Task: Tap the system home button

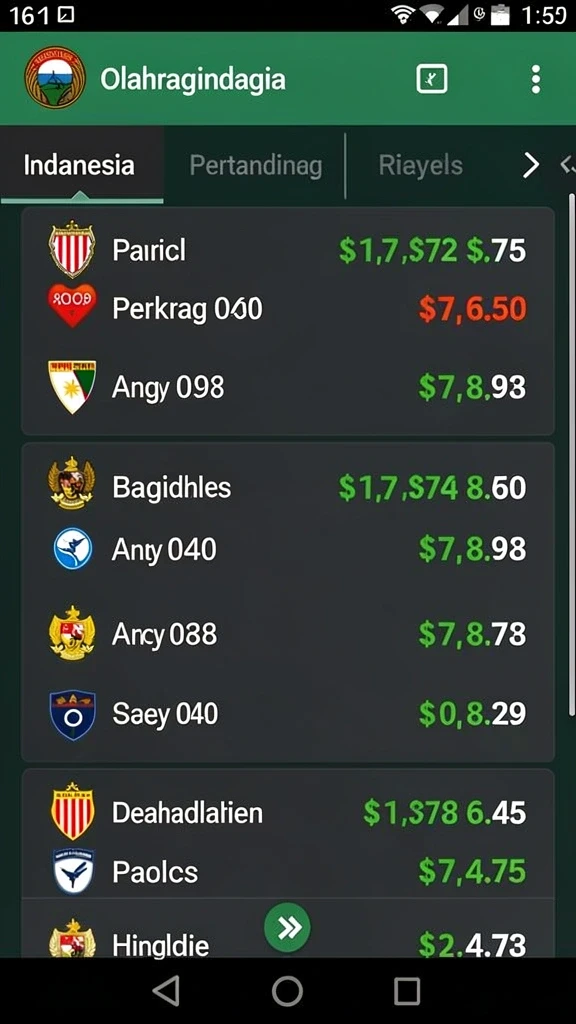Action: [287, 991]
